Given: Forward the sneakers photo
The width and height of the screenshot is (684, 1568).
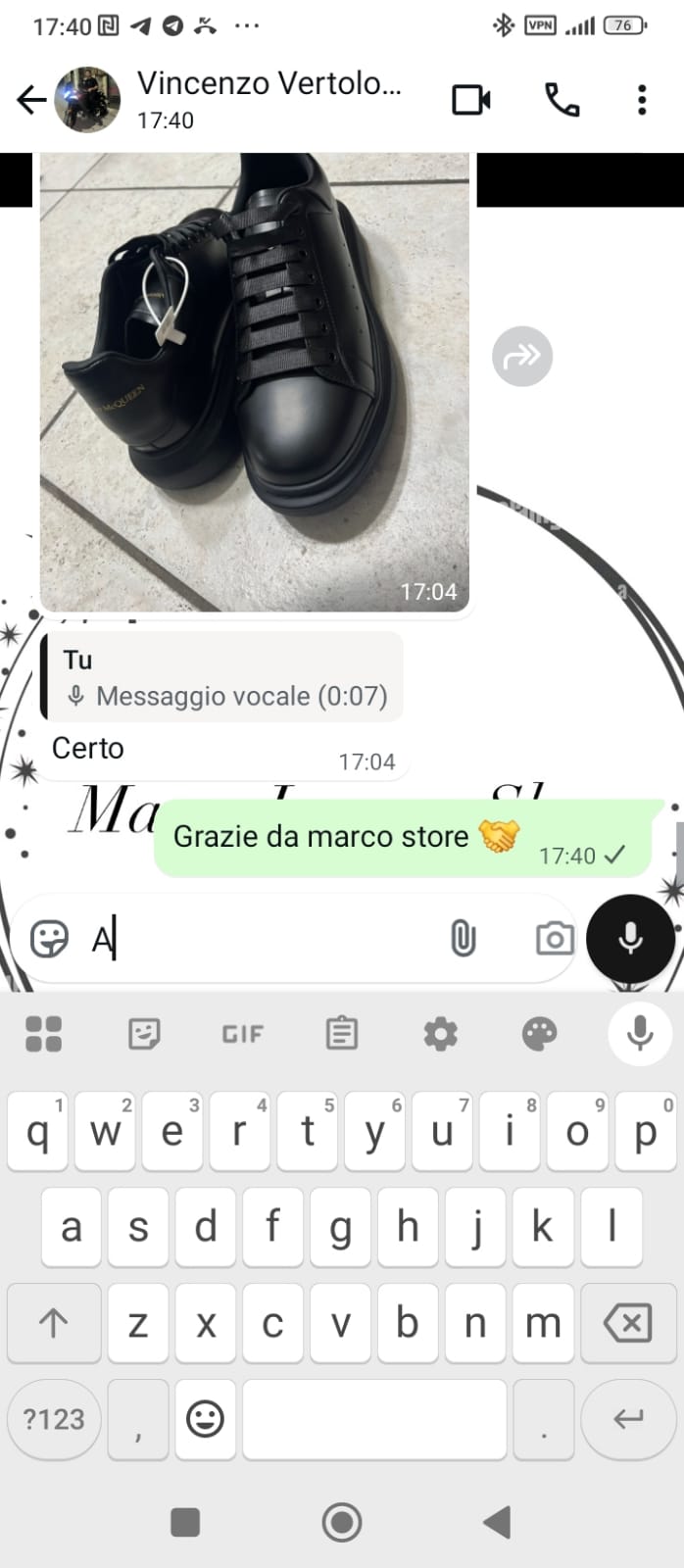Looking at the screenshot, I should pyautogui.click(x=521, y=356).
